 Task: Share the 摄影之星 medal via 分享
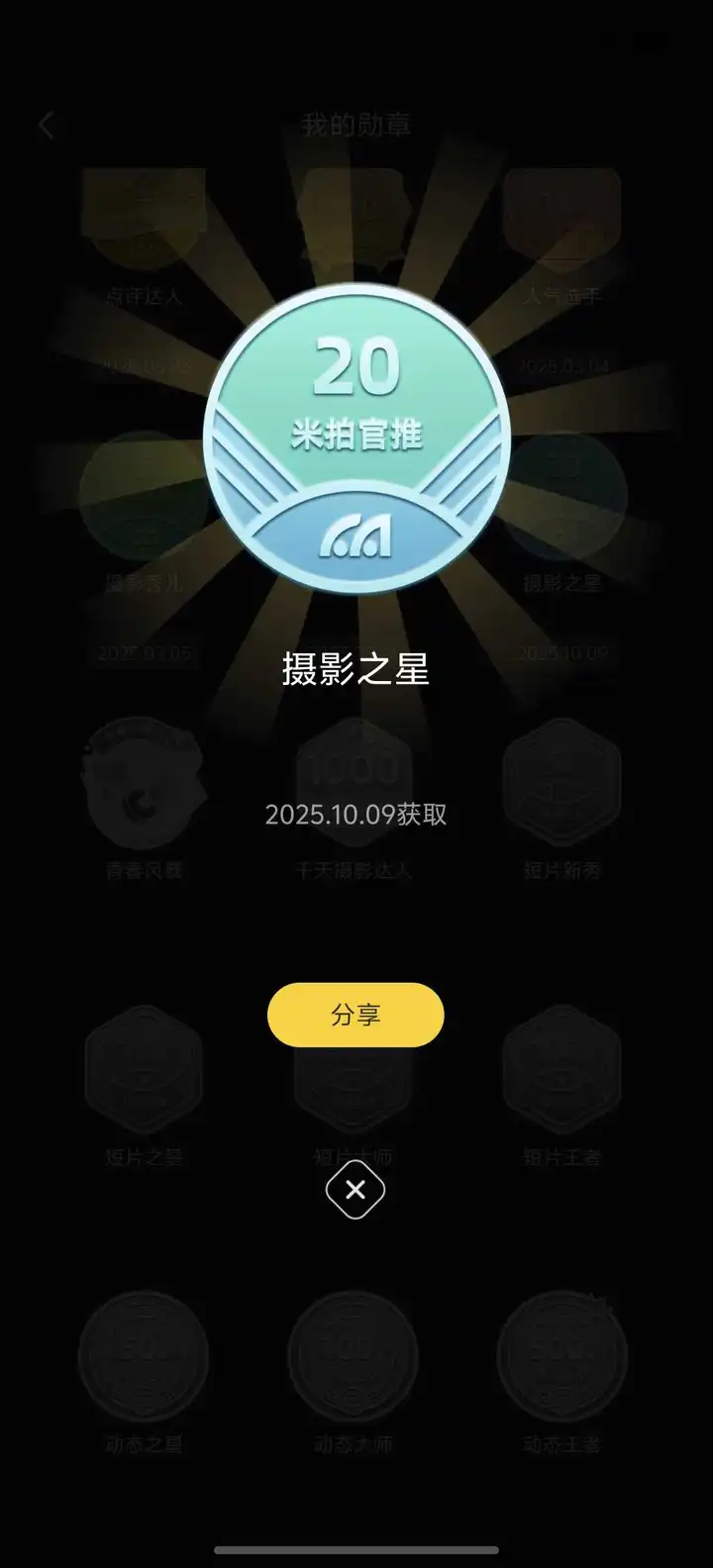[x=356, y=1015]
